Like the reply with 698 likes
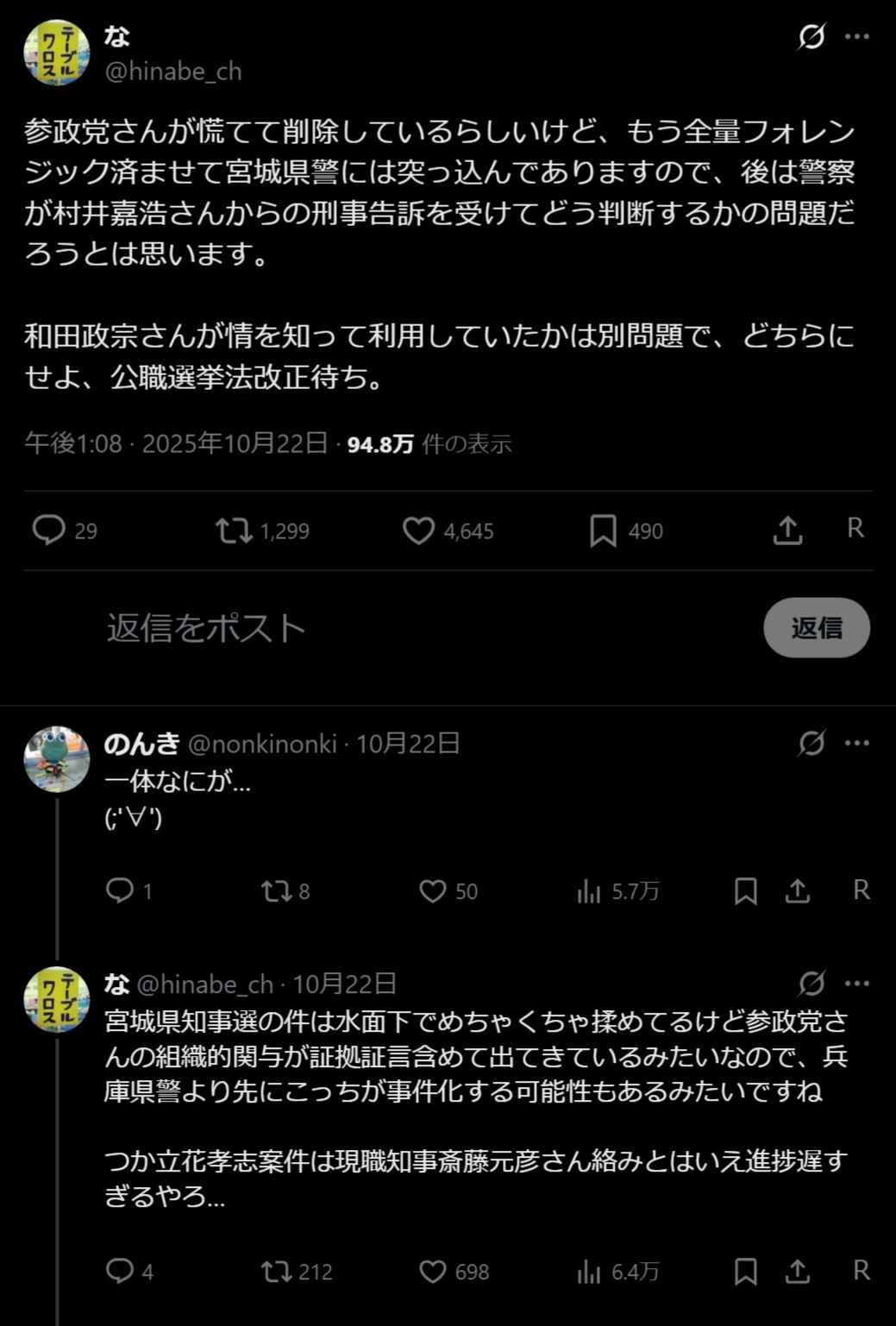The width and height of the screenshot is (896, 1326). coord(432,1271)
